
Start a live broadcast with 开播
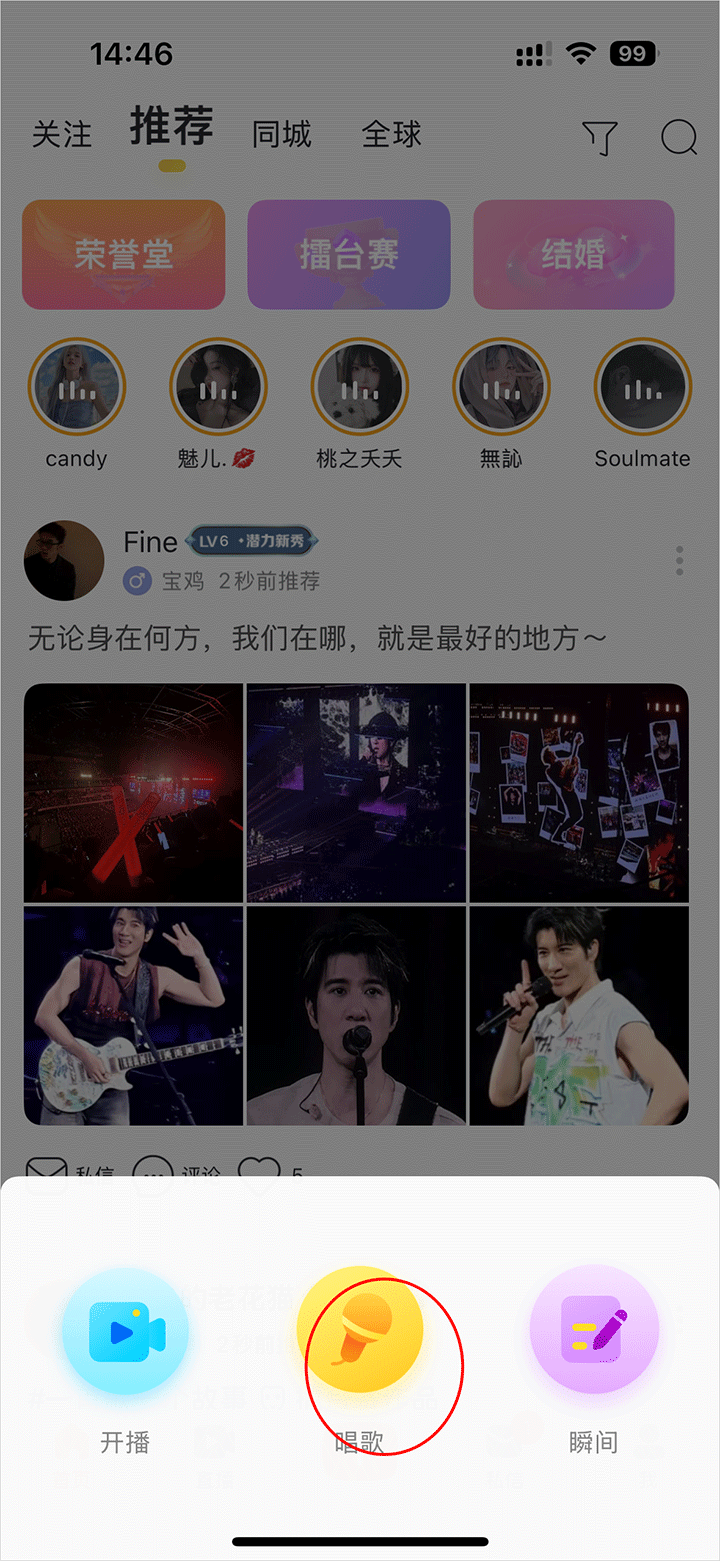126,1332
